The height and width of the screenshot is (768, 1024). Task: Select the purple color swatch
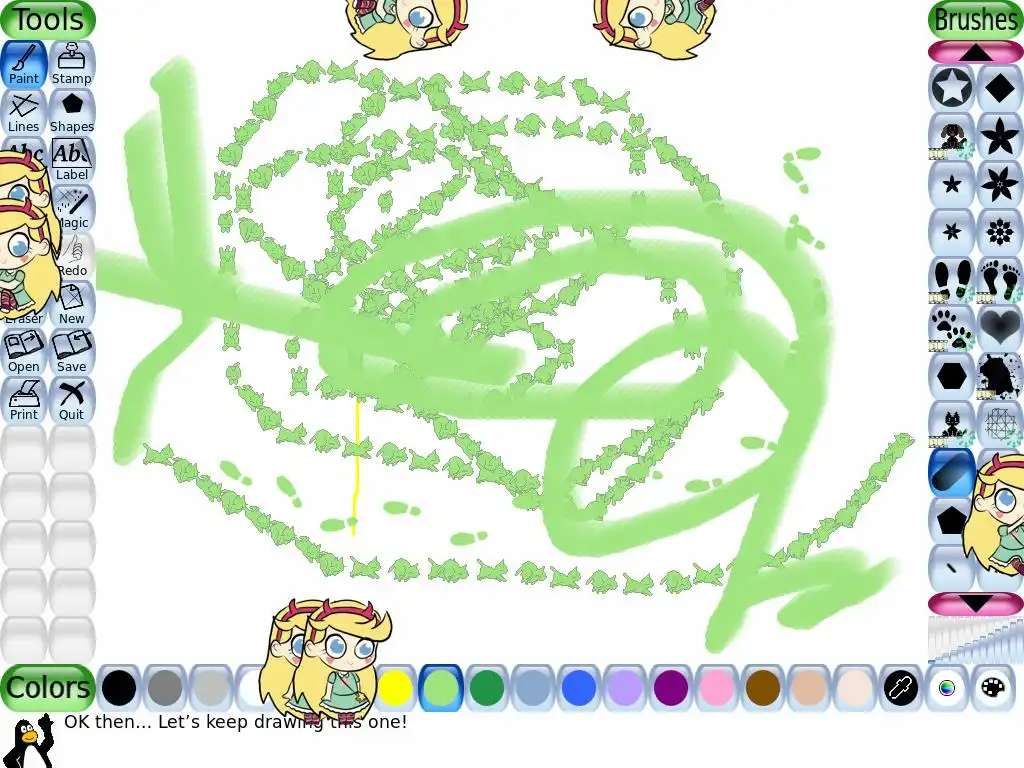click(671, 688)
